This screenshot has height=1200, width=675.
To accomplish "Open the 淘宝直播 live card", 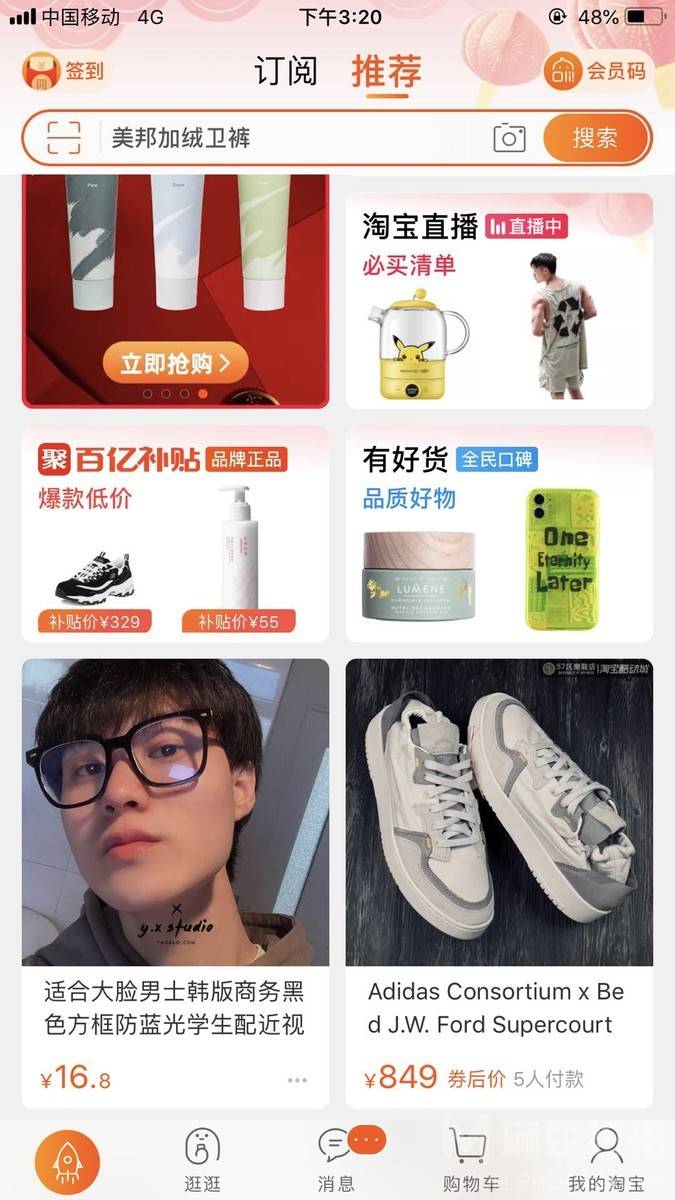I will [x=499, y=300].
